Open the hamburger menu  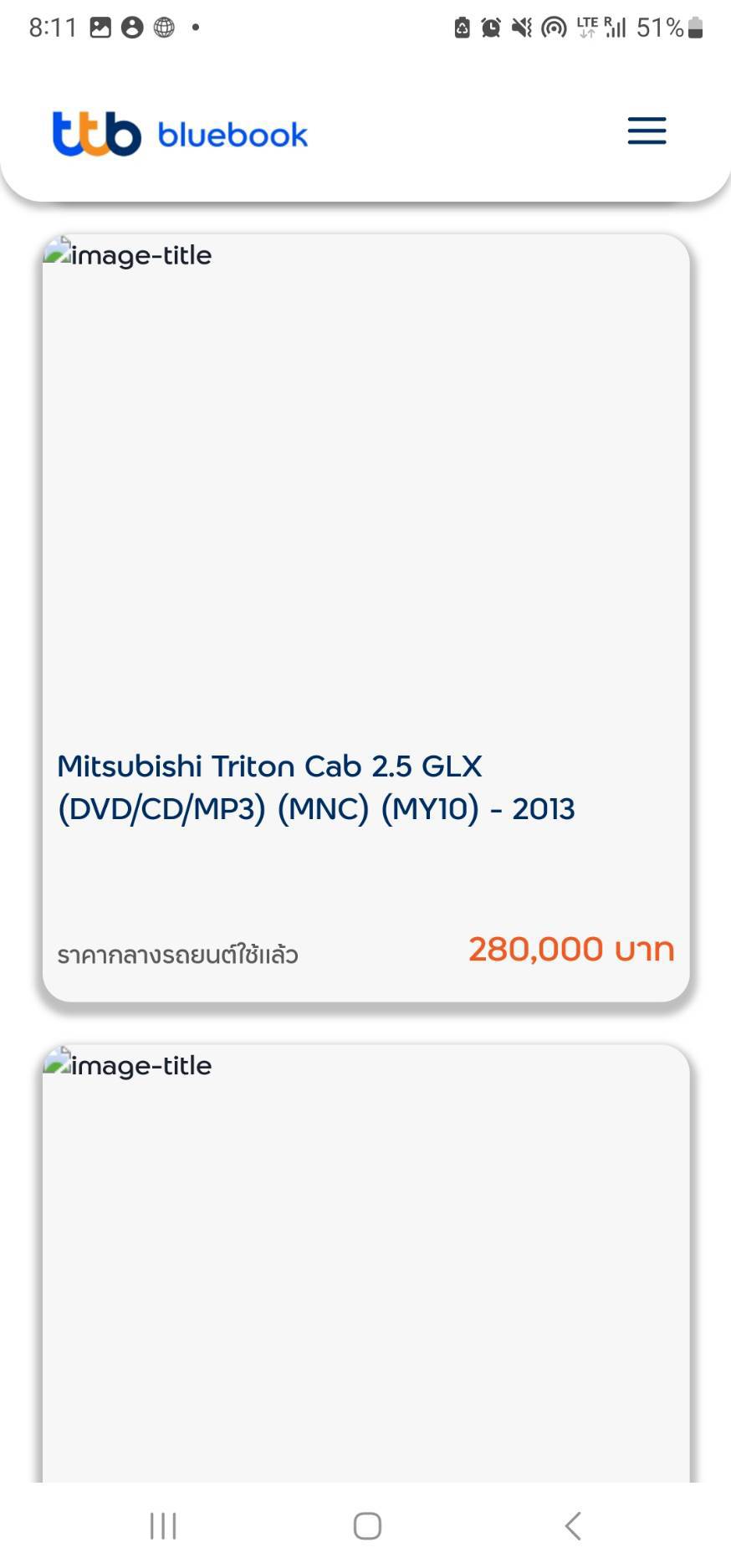click(647, 131)
